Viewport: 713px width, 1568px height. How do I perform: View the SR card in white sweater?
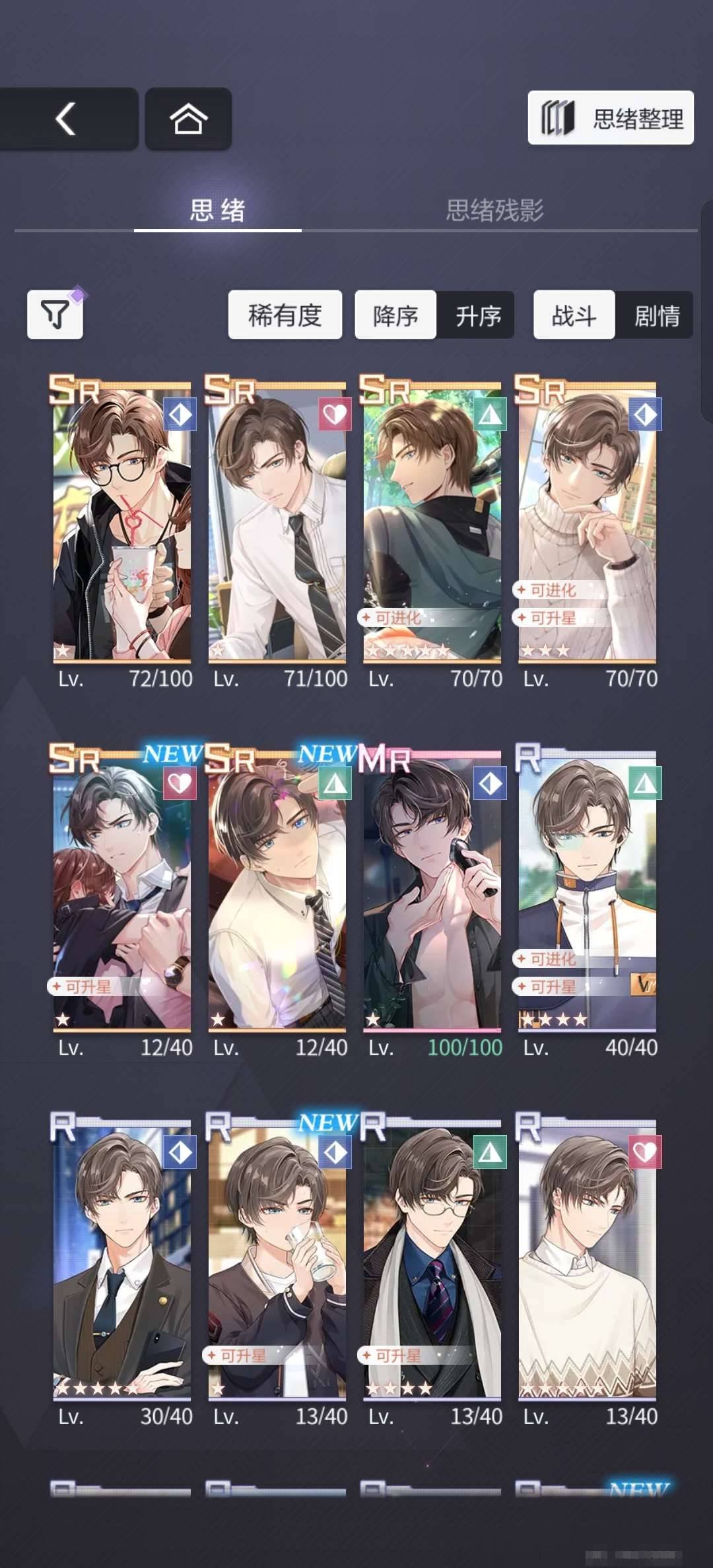tap(588, 525)
